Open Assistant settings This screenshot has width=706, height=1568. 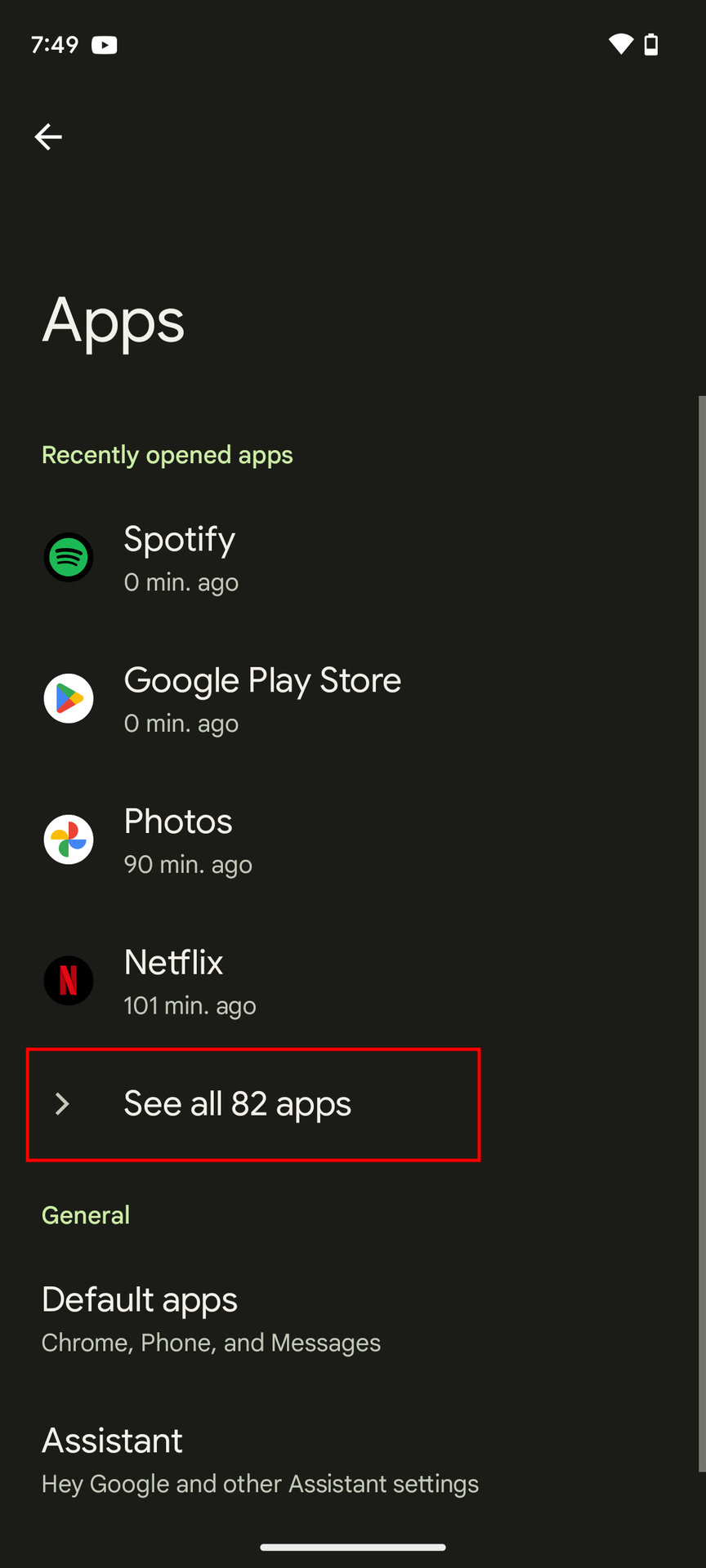pos(260,1459)
